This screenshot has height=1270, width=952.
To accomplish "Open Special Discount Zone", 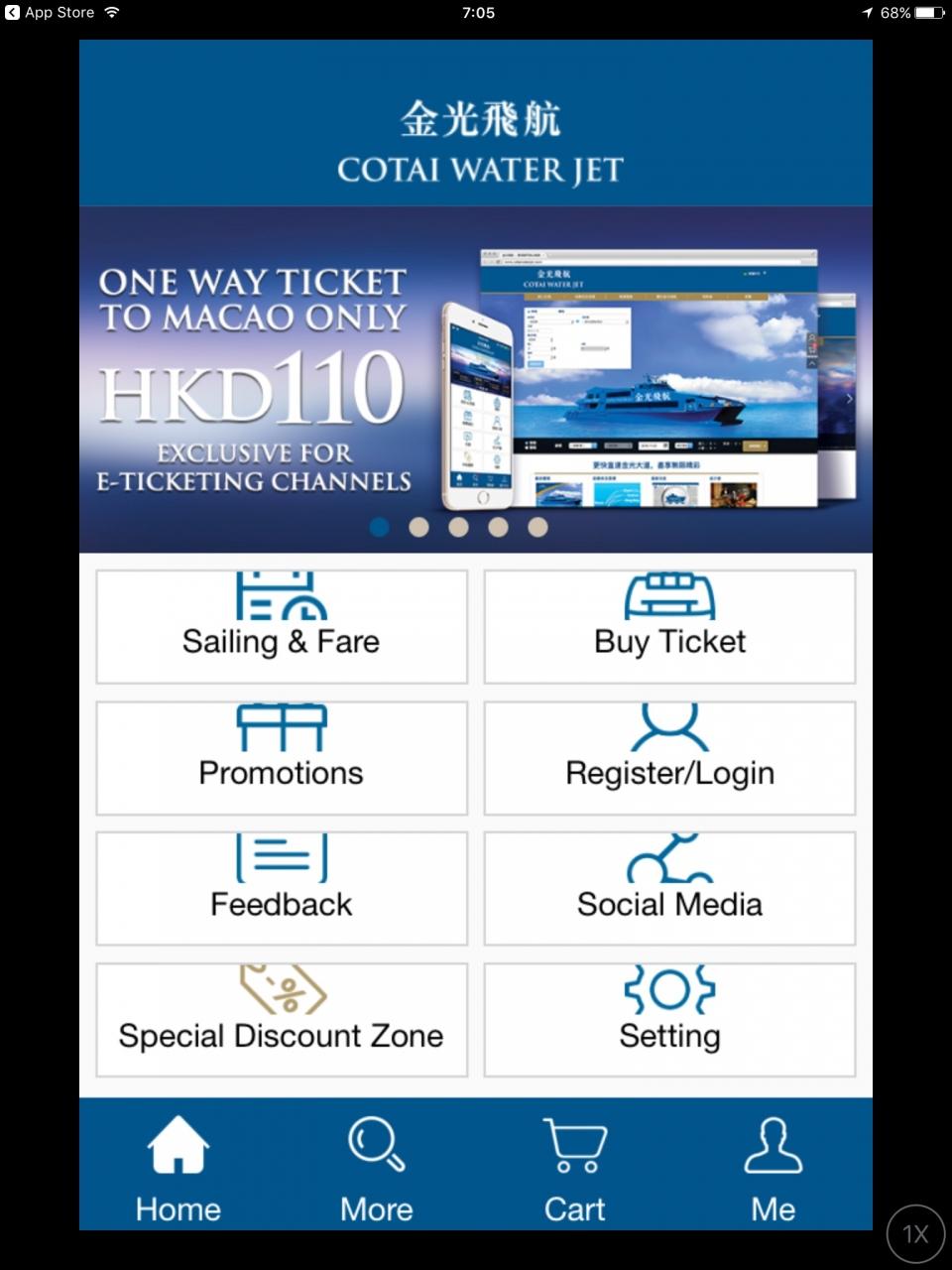I will click(281, 1019).
